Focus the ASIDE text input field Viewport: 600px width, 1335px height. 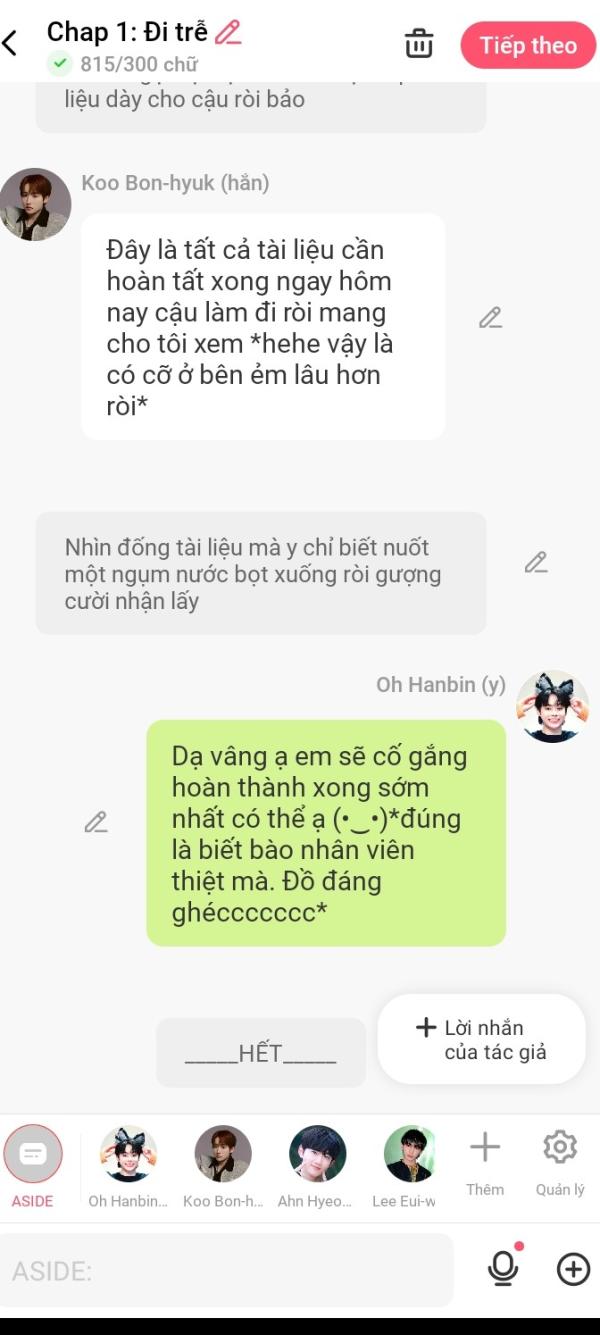[x=227, y=1270]
